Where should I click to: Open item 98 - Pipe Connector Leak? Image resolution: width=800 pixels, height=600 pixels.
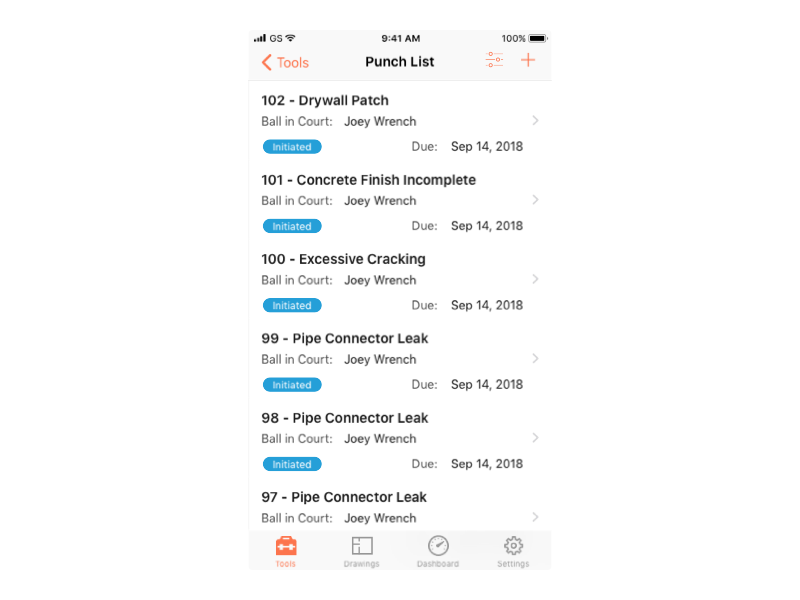pos(400,438)
